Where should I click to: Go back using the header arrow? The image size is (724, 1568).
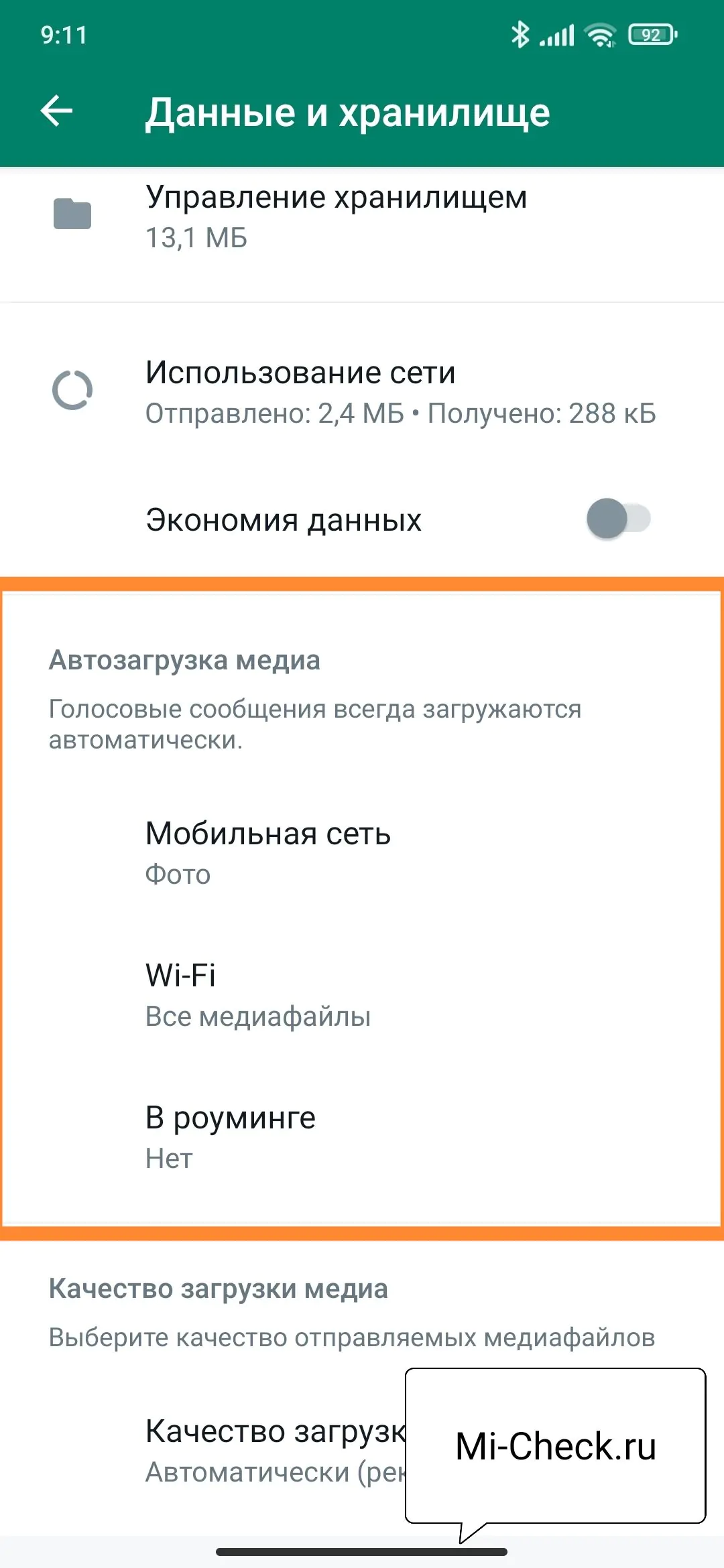click(57, 111)
